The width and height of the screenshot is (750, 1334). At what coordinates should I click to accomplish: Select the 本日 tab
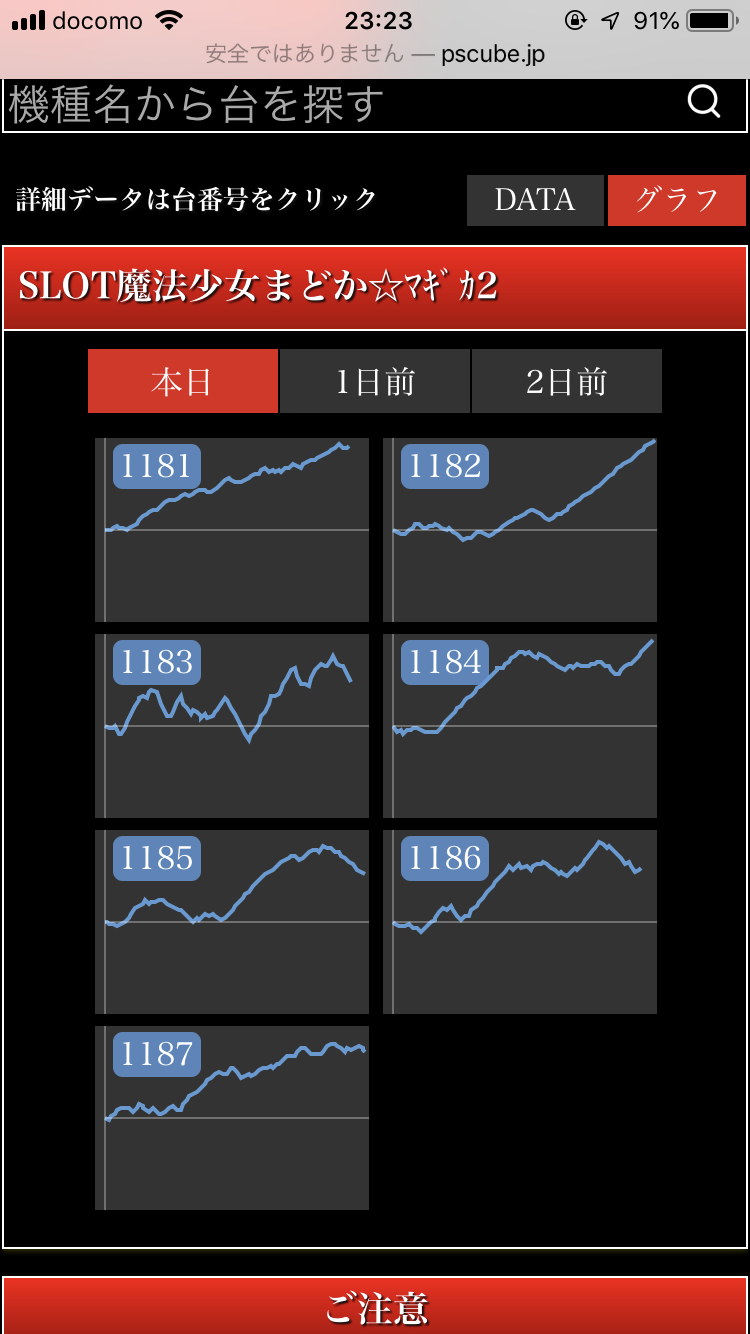point(183,381)
